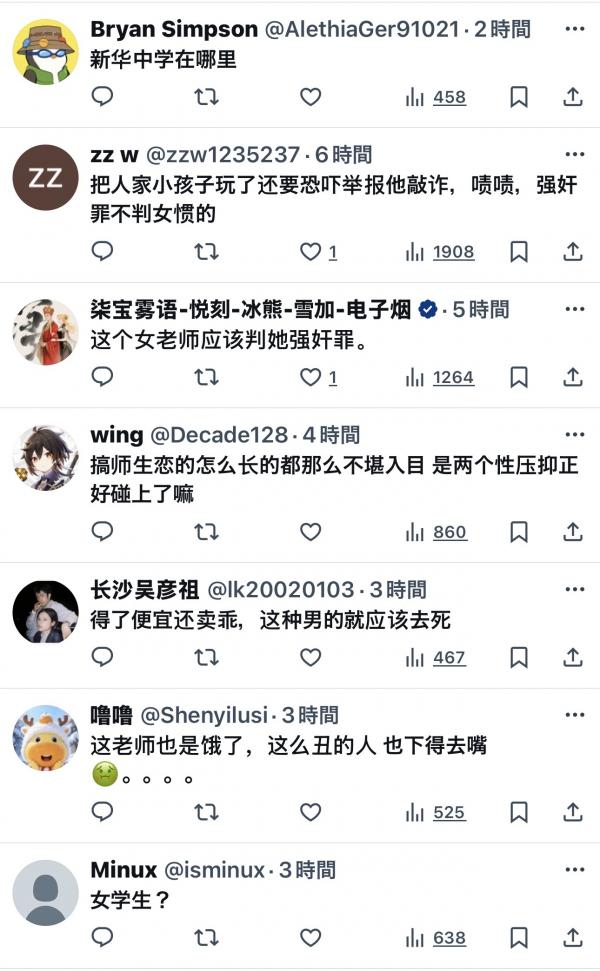Viewport: 600px width, 971px height.
Task: Repost 长沙吴彦祖's comment
Action: pos(206,657)
